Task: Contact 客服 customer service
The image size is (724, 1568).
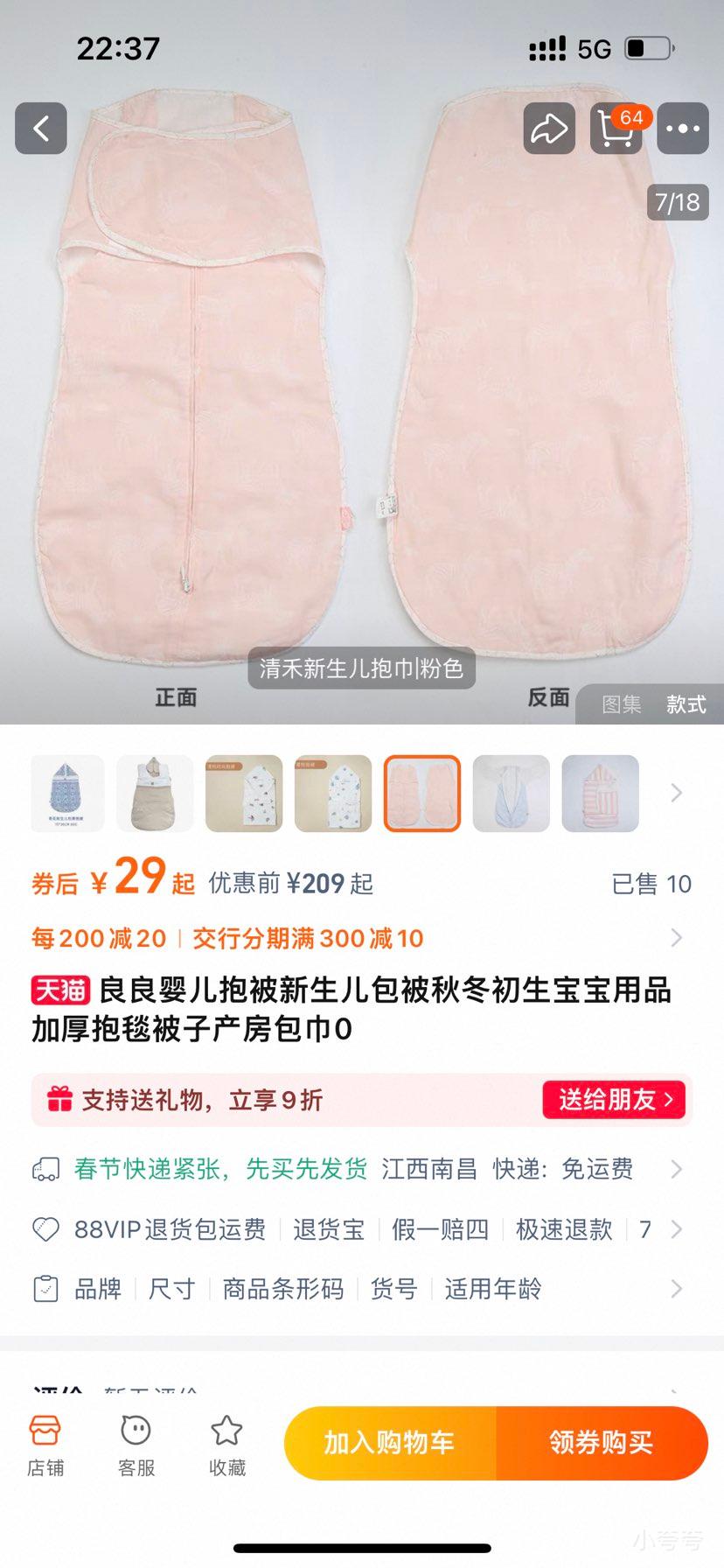Action: (x=136, y=1445)
